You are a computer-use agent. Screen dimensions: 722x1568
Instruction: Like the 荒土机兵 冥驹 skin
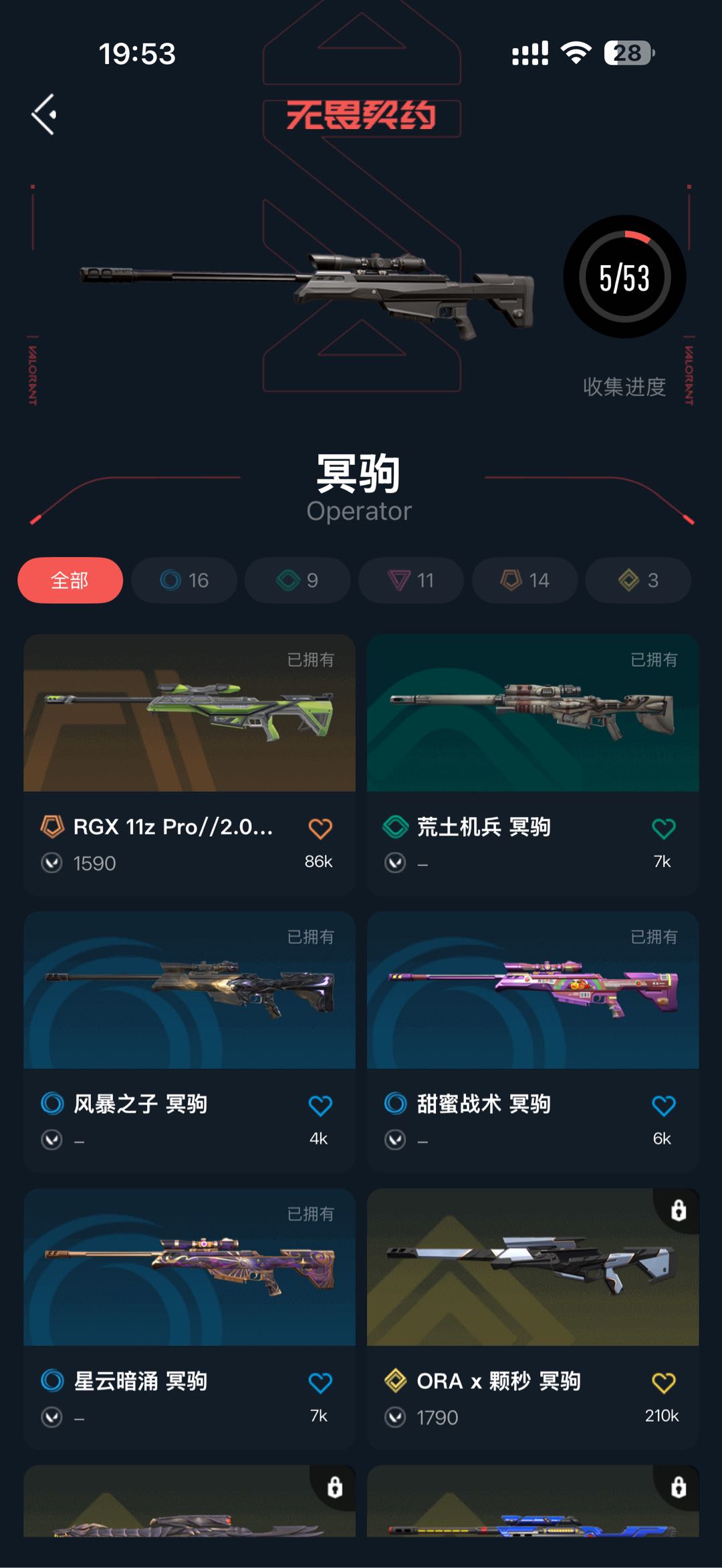(x=663, y=828)
